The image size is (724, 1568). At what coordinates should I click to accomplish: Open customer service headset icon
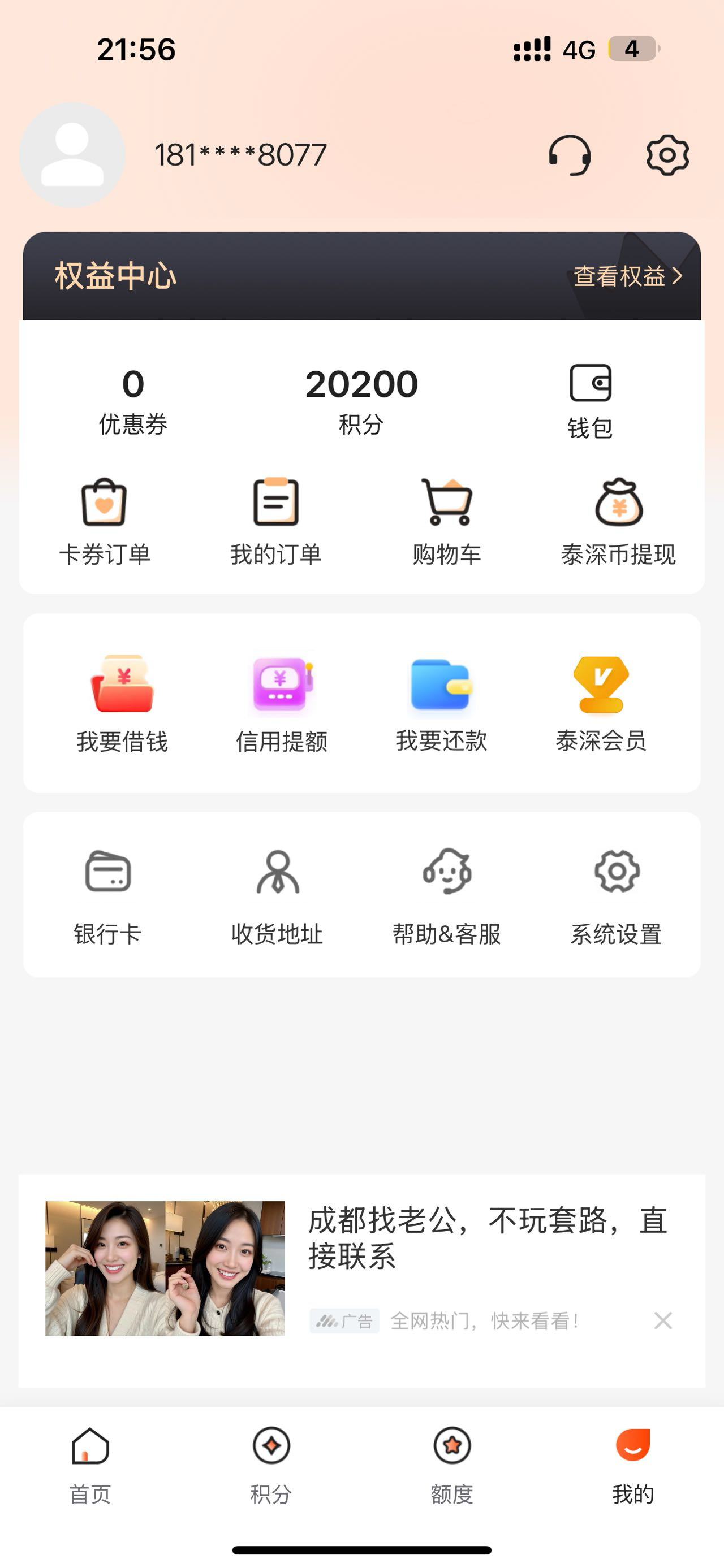pos(570,155)
